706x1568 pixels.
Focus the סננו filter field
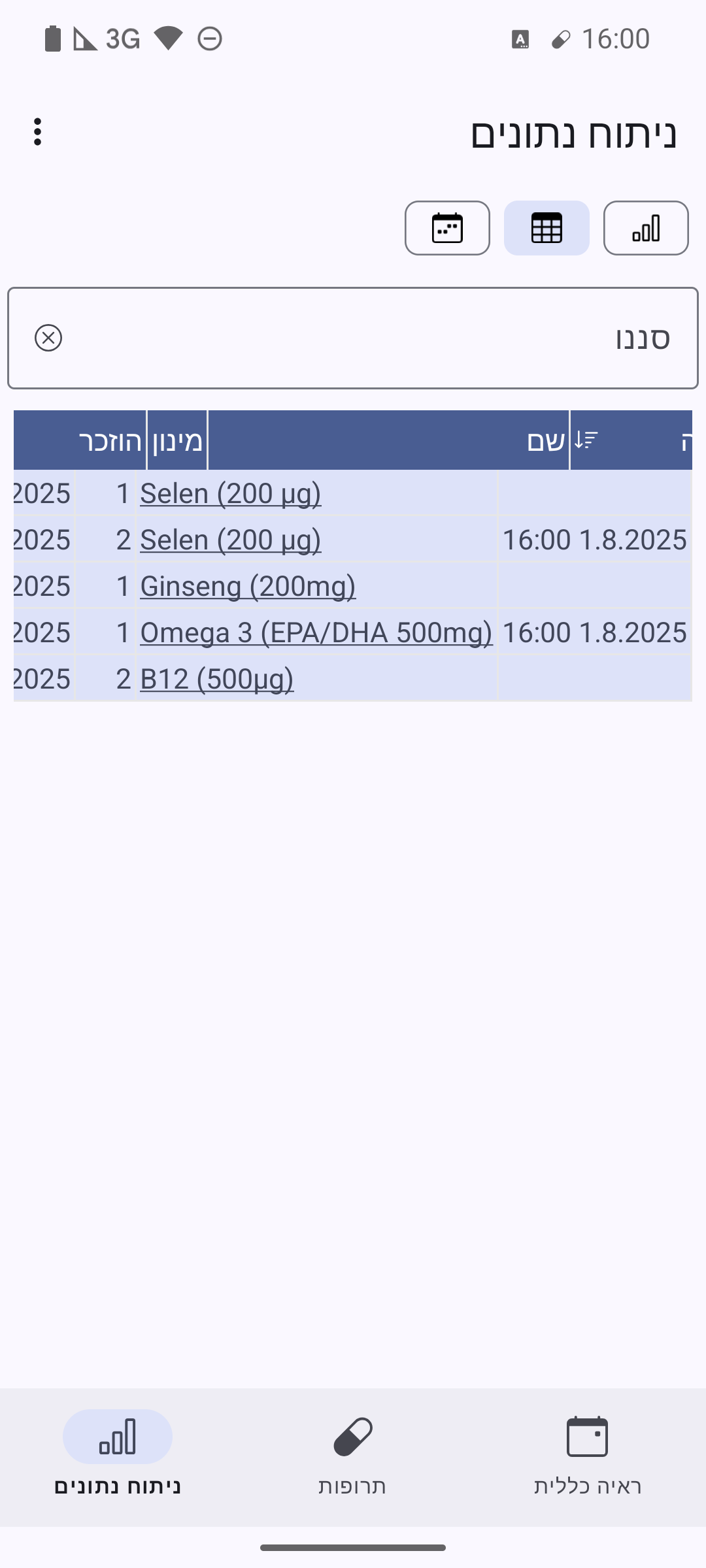click(x=366, y=338)
